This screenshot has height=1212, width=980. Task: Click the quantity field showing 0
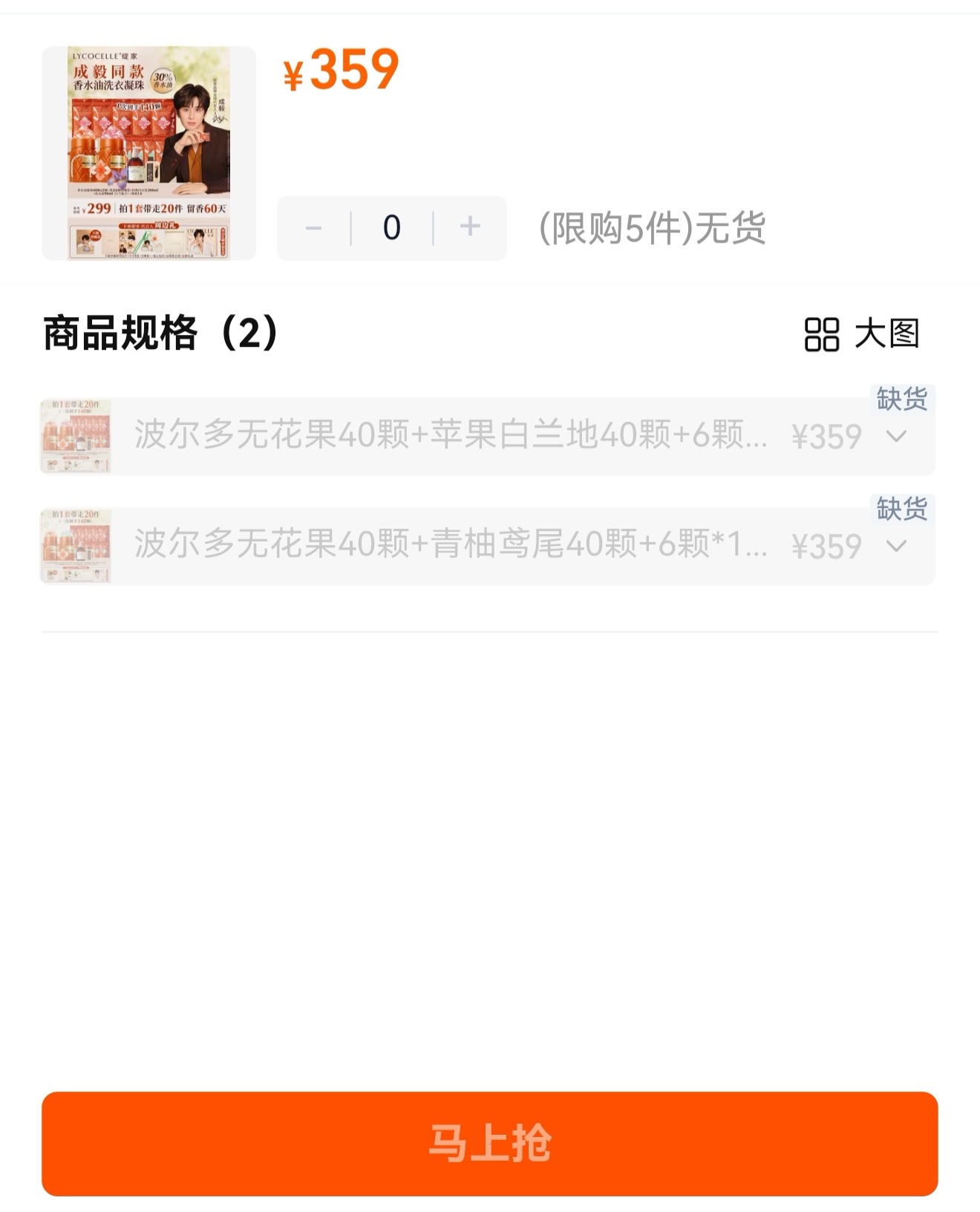[x=393, y=228]
